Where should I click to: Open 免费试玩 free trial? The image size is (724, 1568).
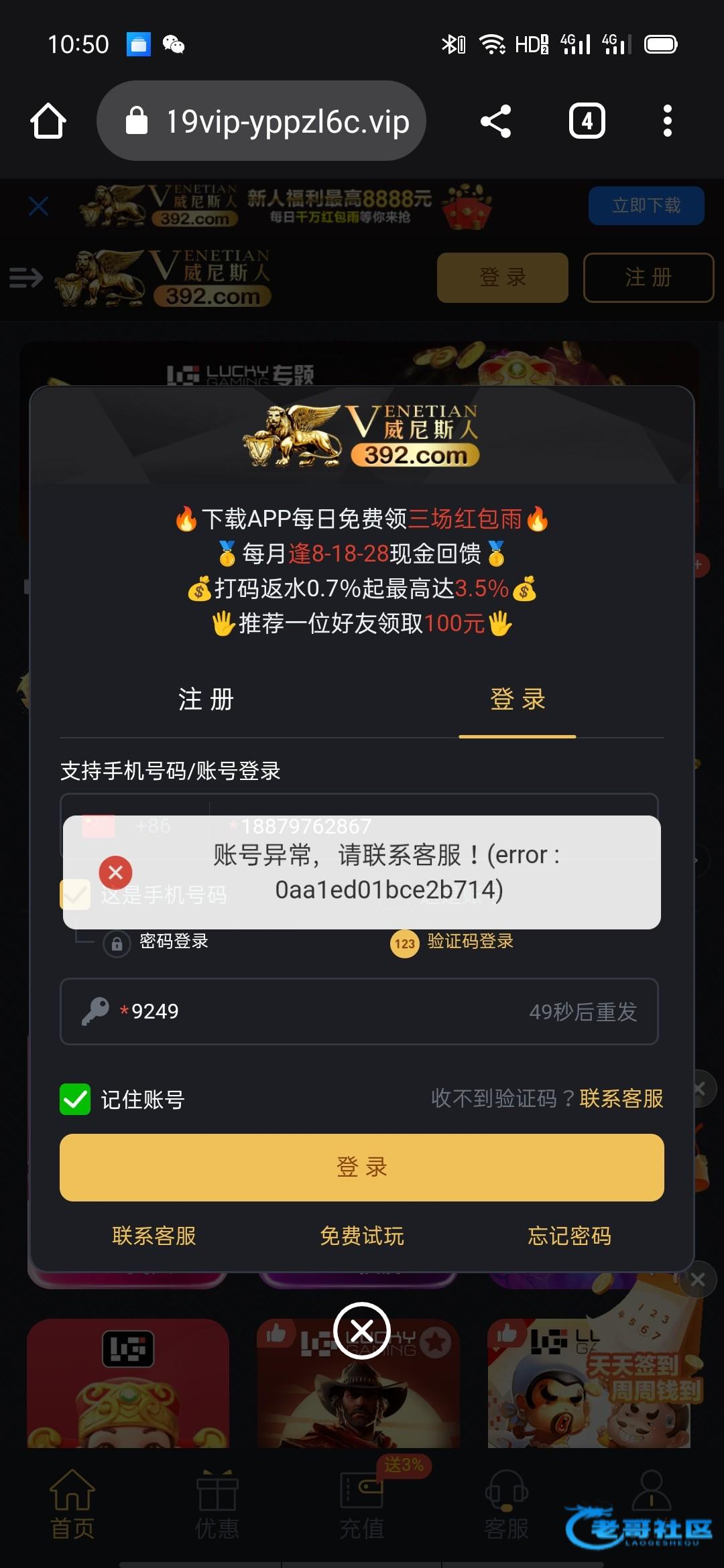[362, 1236]
